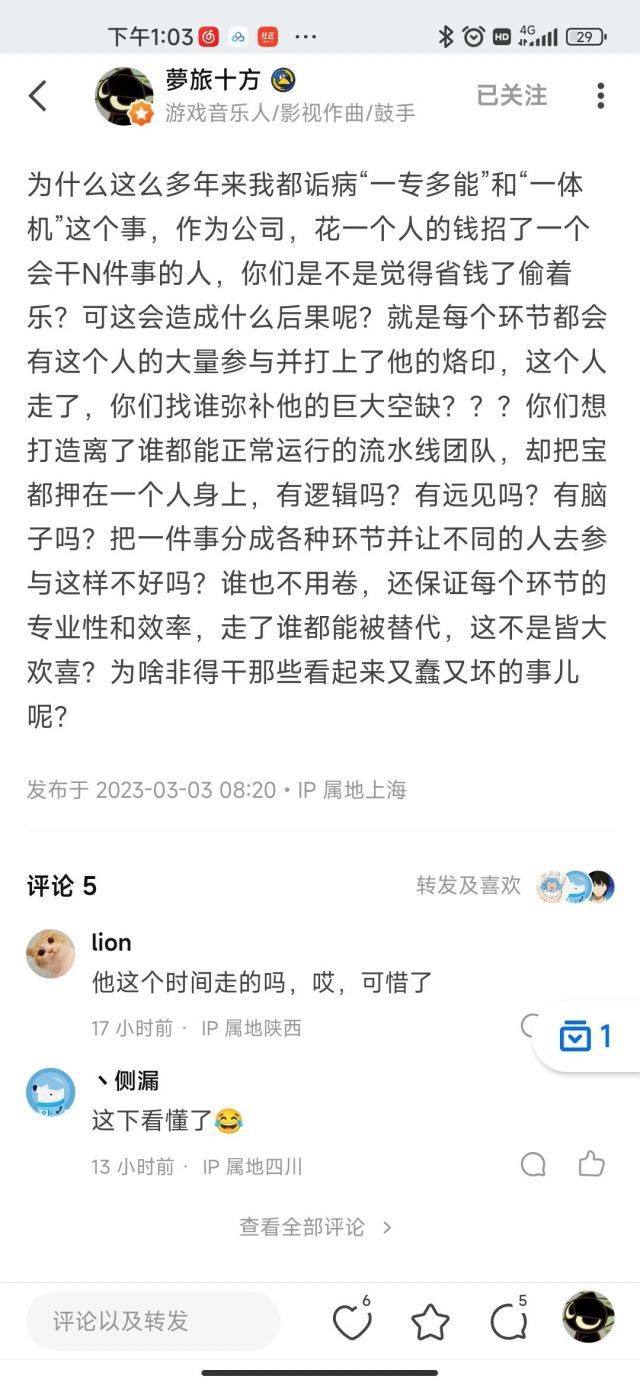Like 丶侧漏's comment

pos(591,1164)
